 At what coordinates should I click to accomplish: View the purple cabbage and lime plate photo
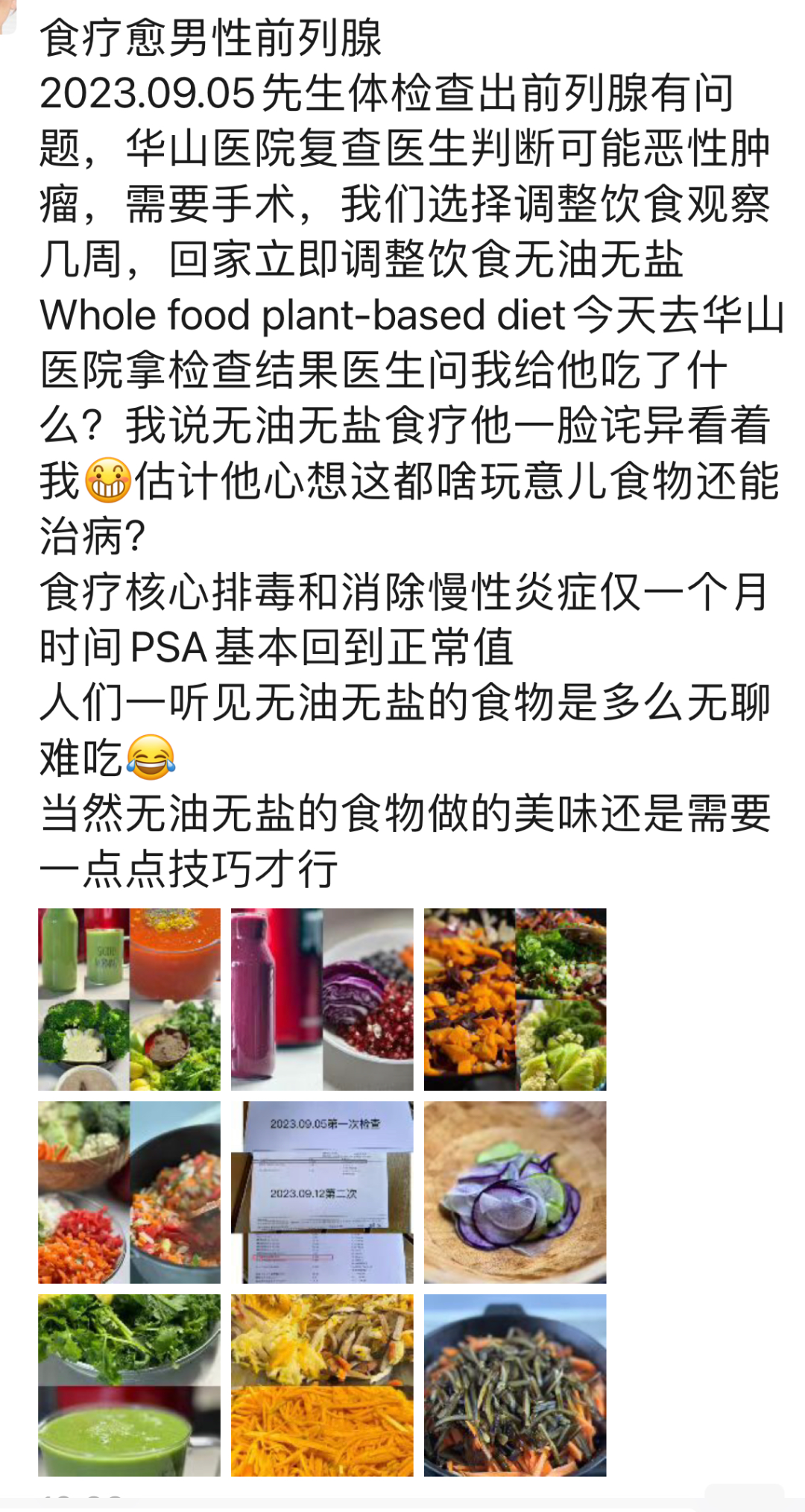point(515,1192)
